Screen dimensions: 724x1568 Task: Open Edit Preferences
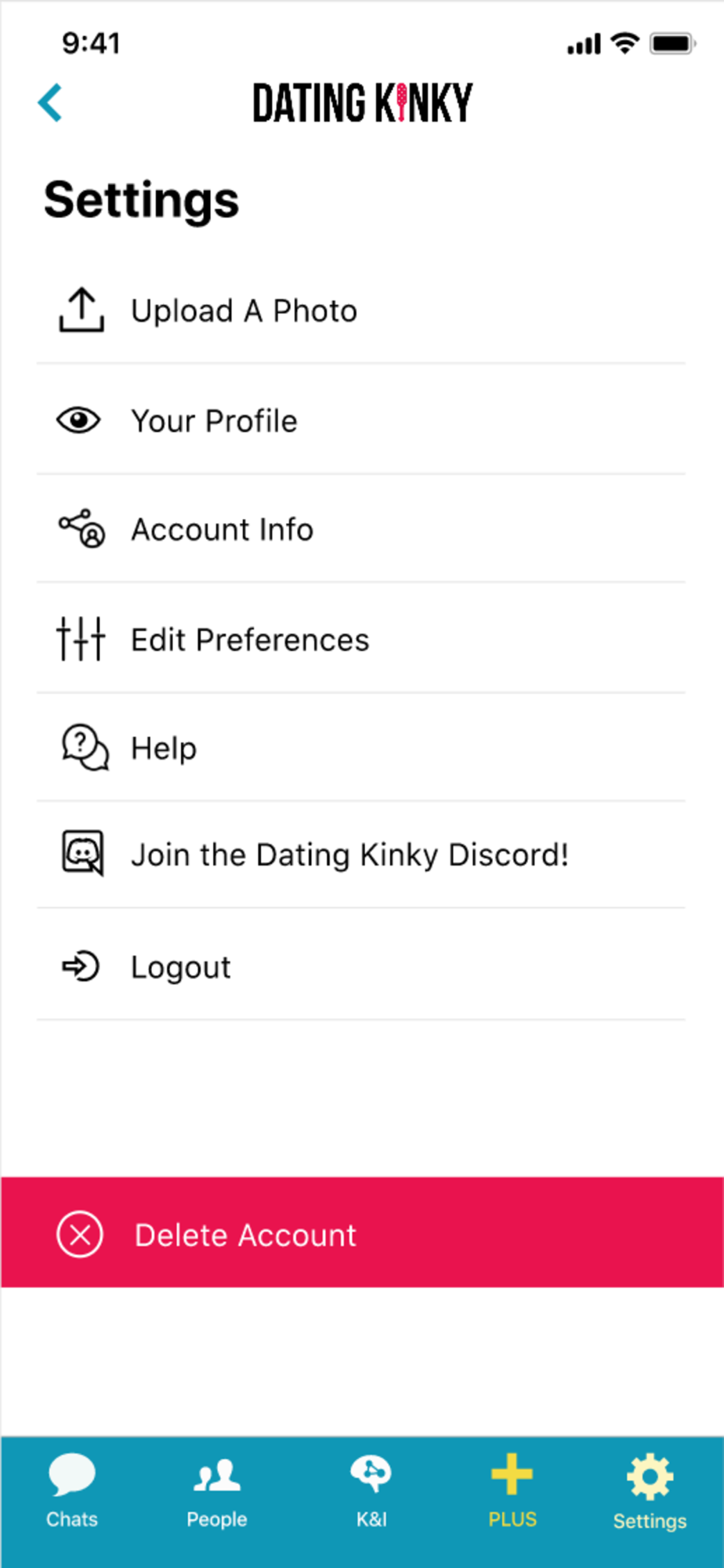coord(248,640)
